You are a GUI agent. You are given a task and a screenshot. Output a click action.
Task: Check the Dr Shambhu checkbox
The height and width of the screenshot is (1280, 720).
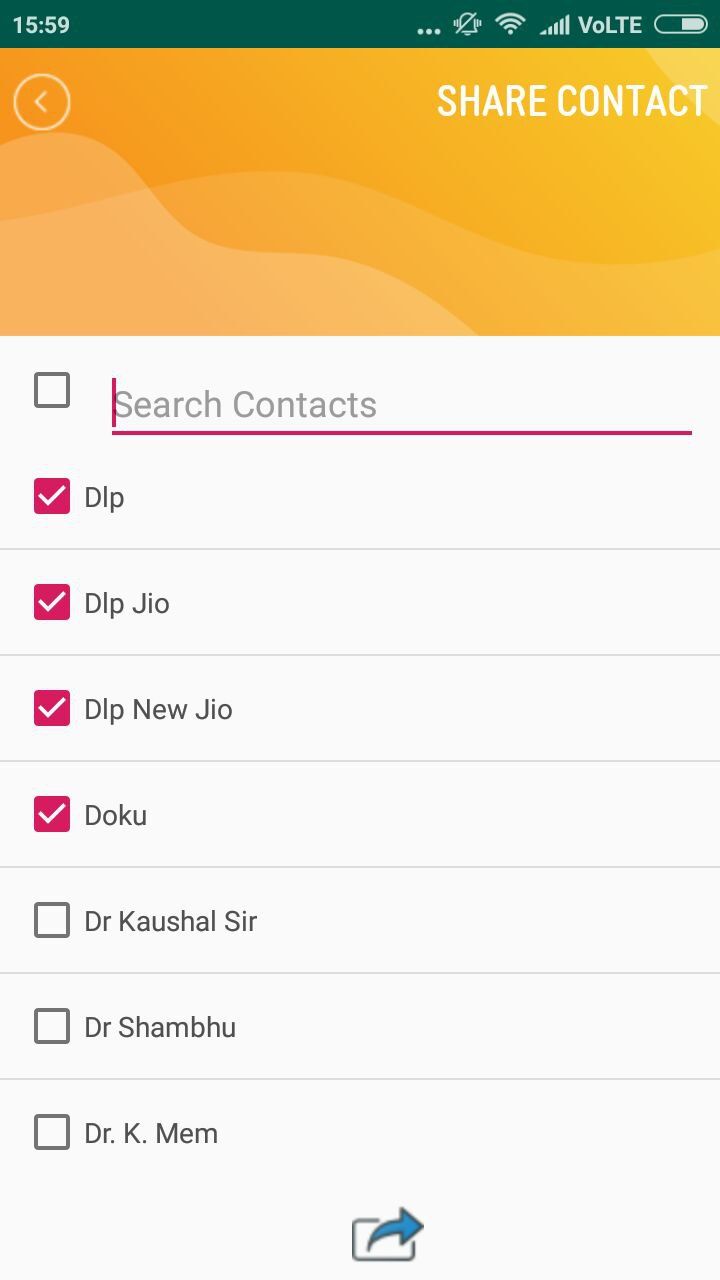pyautogui.click(x=52, y=1026)
